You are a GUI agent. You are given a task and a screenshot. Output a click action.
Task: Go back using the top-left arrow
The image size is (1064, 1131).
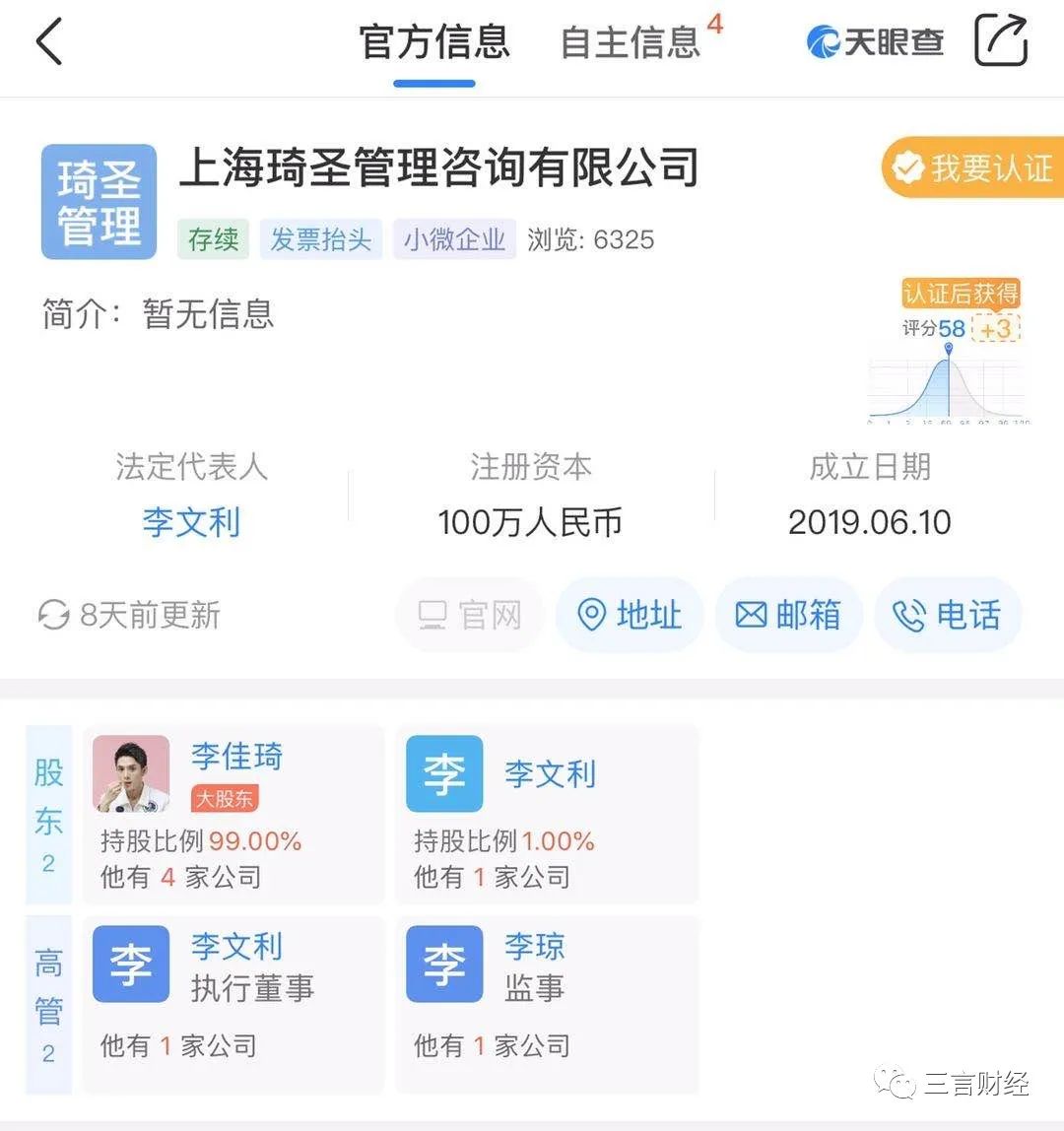49,41
